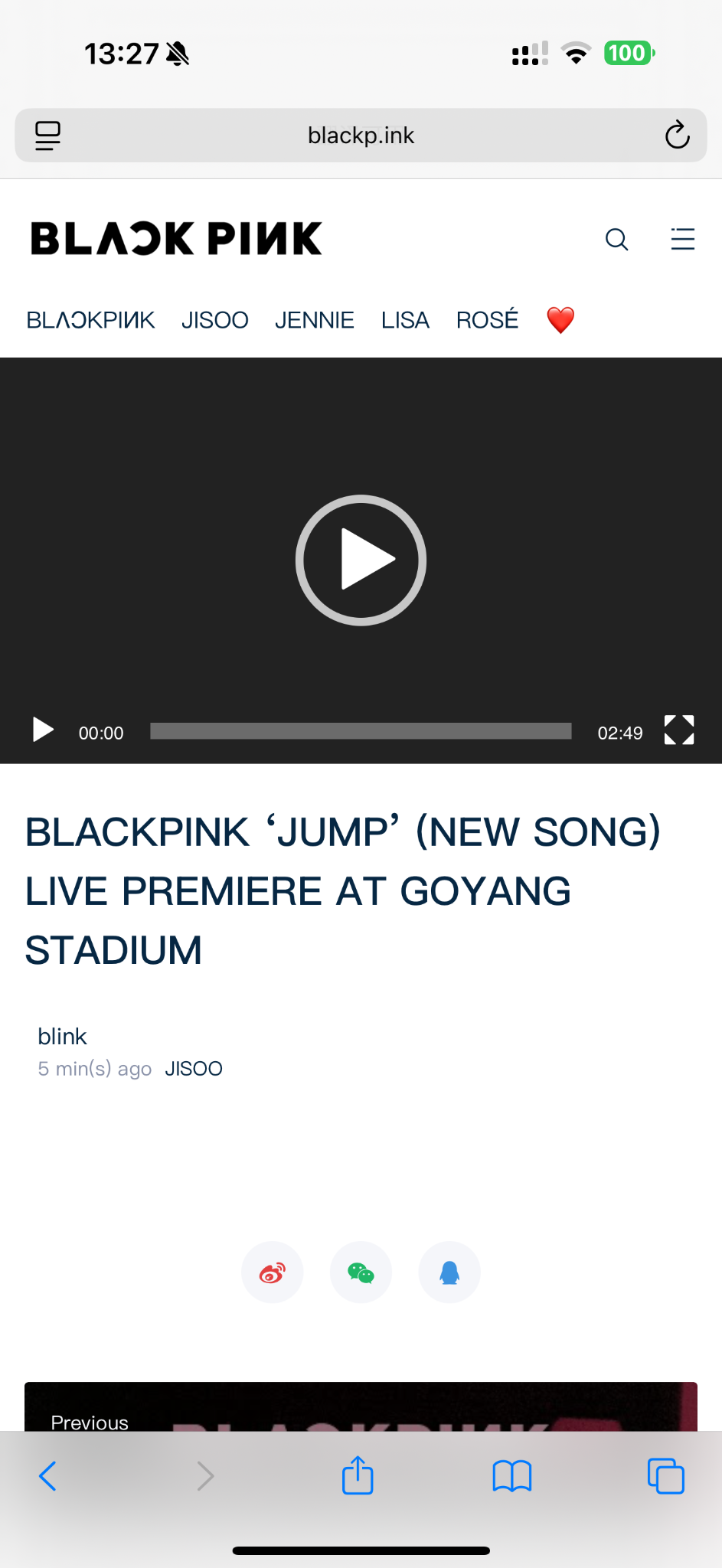Viewport: 722px width, 1568px height.
Task: Open the red heart tab
Action: click(x=560, y=320)
